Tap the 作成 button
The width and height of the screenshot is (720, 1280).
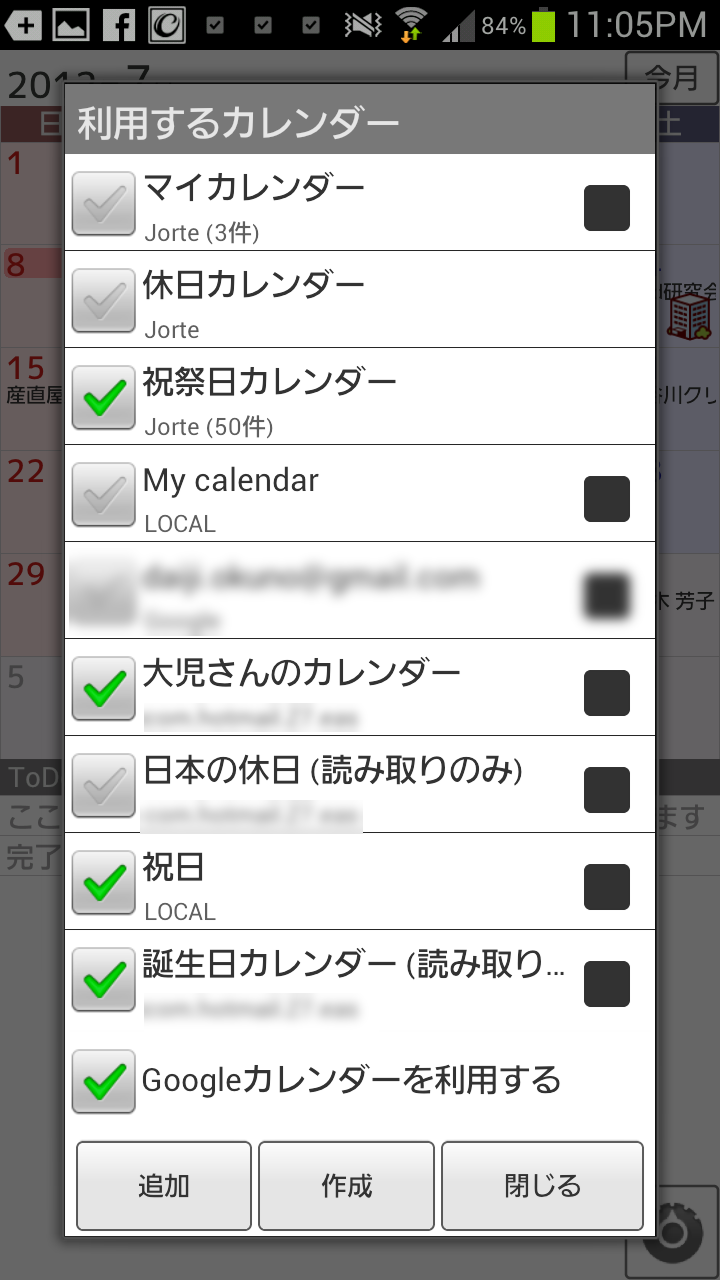point(347,1186)
